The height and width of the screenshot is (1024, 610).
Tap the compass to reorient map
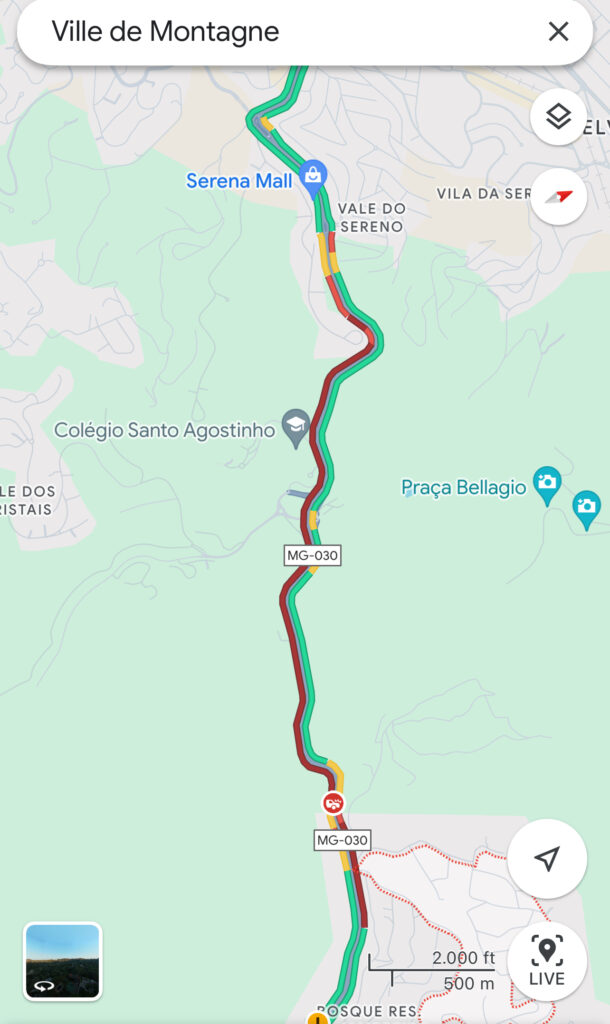pos(558,196)
